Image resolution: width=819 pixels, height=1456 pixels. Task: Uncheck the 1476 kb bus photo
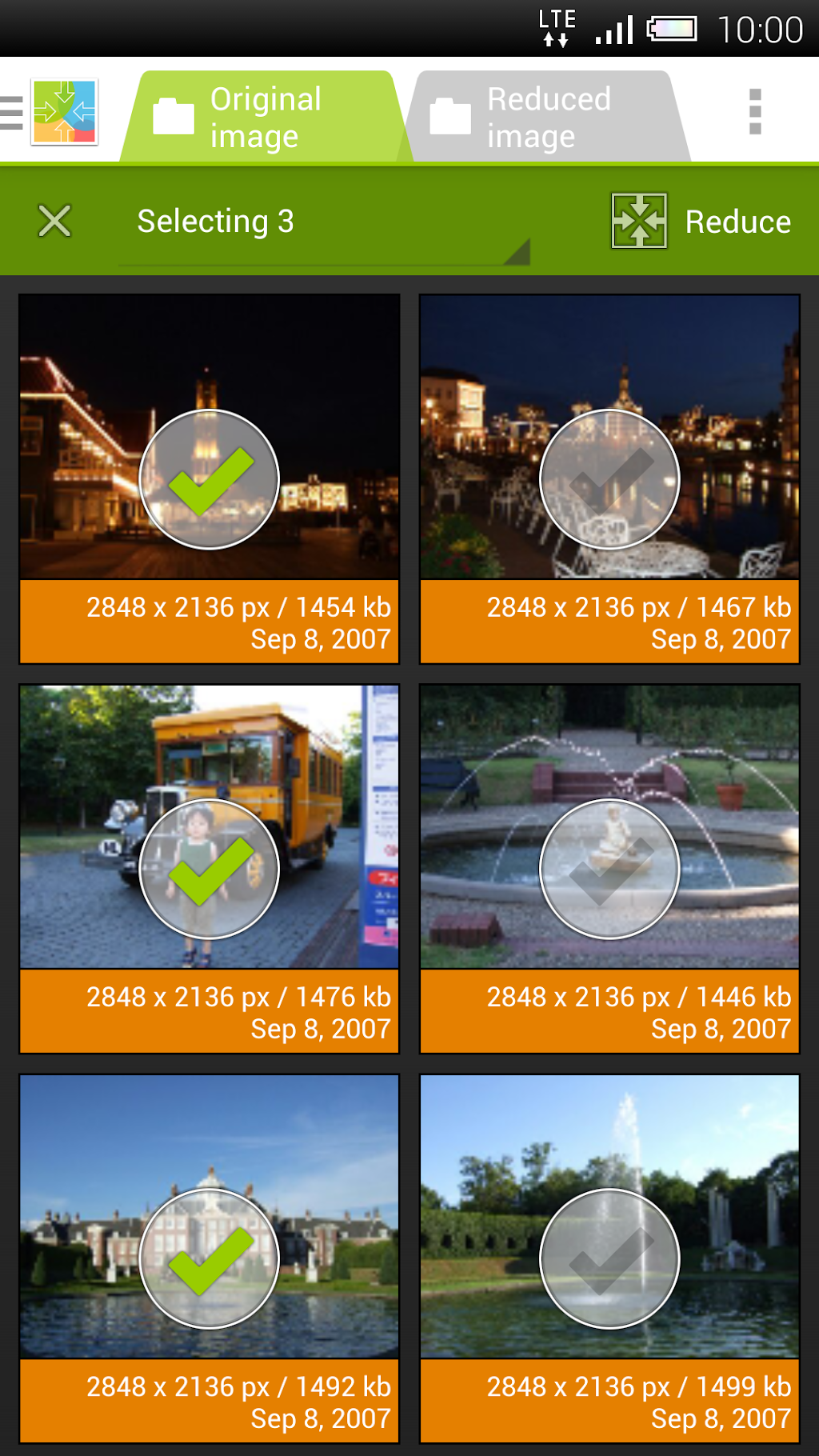click(210, 869)
